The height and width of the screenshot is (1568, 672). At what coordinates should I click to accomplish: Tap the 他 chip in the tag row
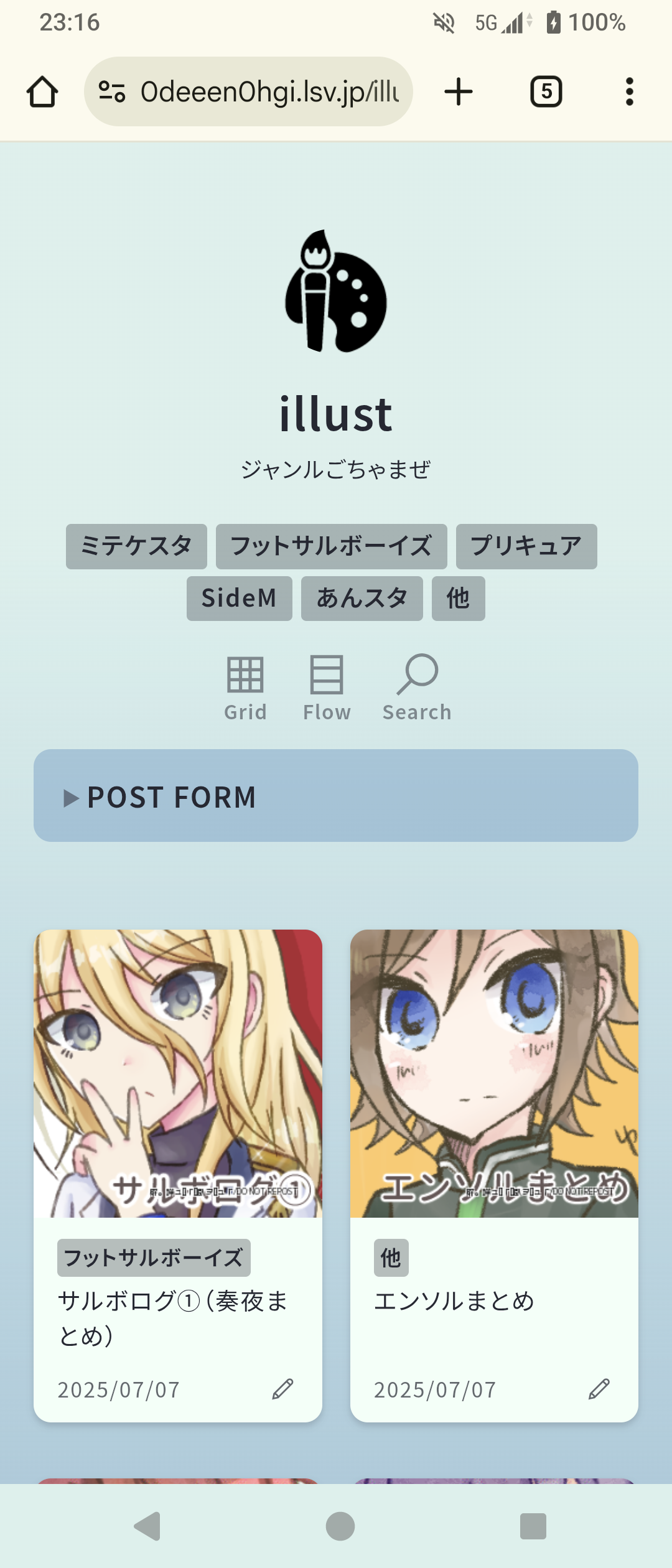coord(458,599)
